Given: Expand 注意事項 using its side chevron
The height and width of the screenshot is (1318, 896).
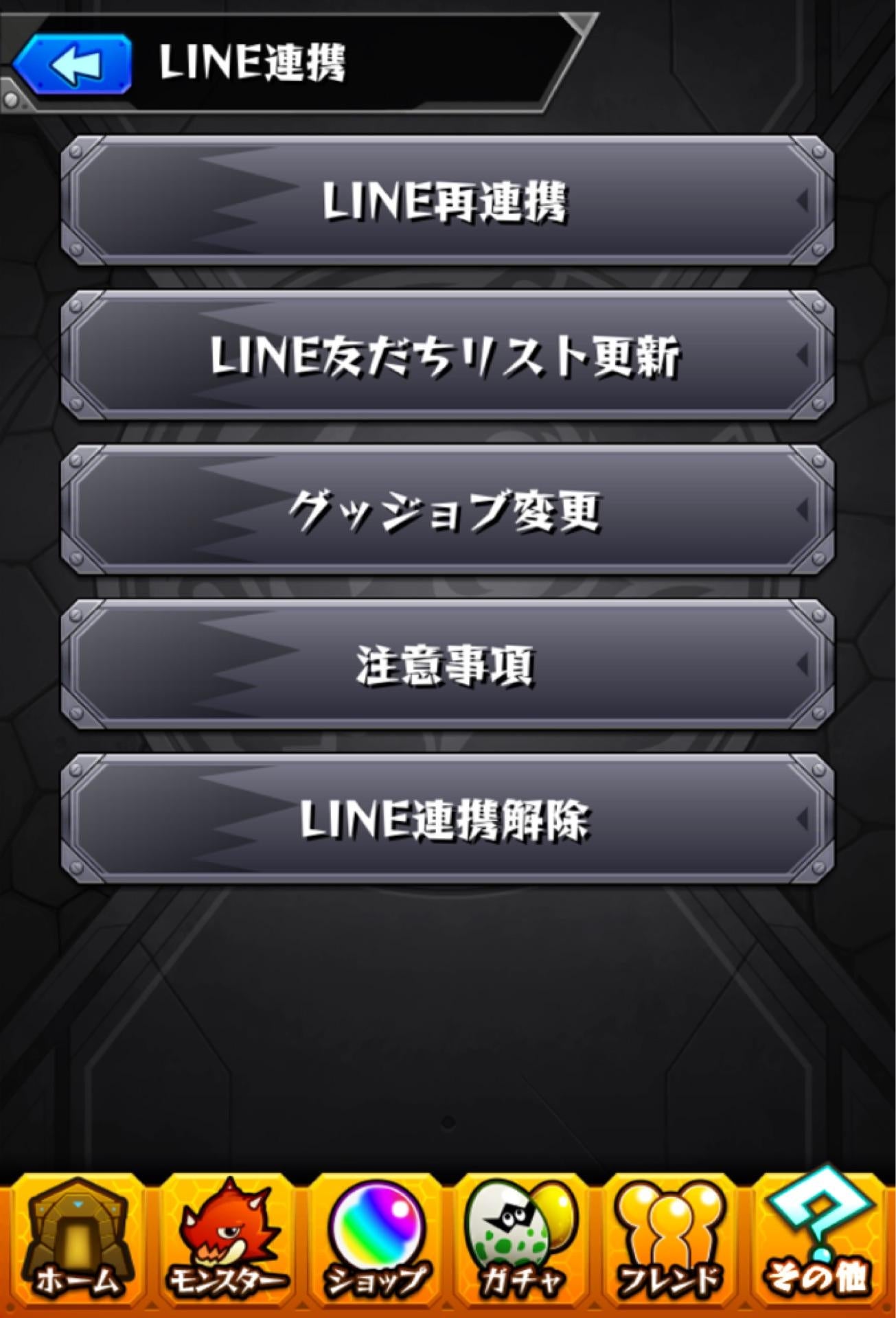Looking at the screenshot, I should tap(803, 662).
